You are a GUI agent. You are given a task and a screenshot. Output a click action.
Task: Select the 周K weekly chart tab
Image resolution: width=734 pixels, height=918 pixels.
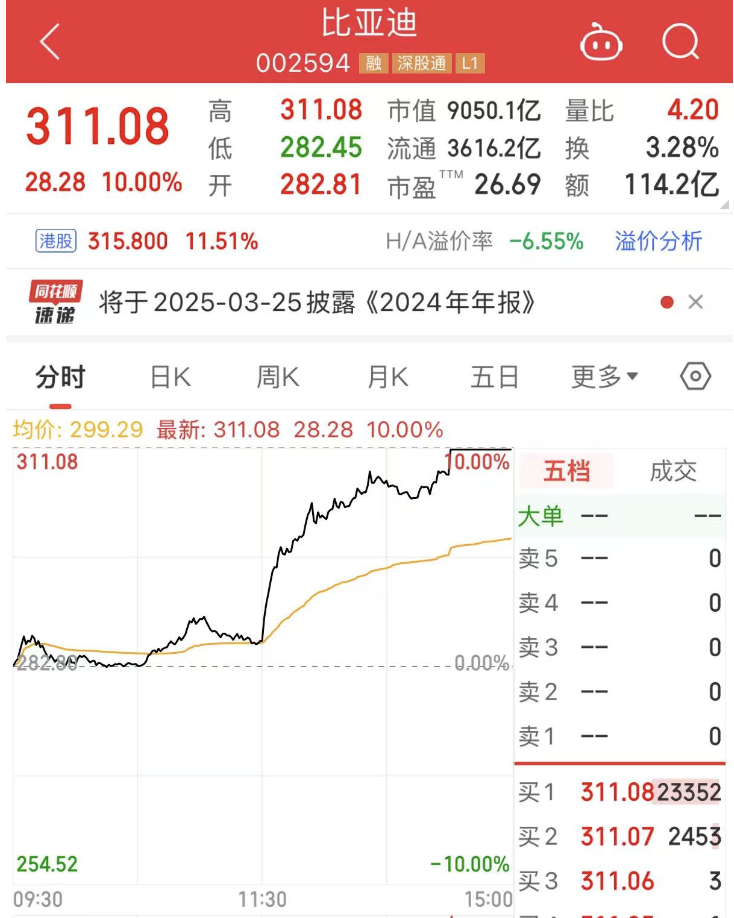point(278,377)
